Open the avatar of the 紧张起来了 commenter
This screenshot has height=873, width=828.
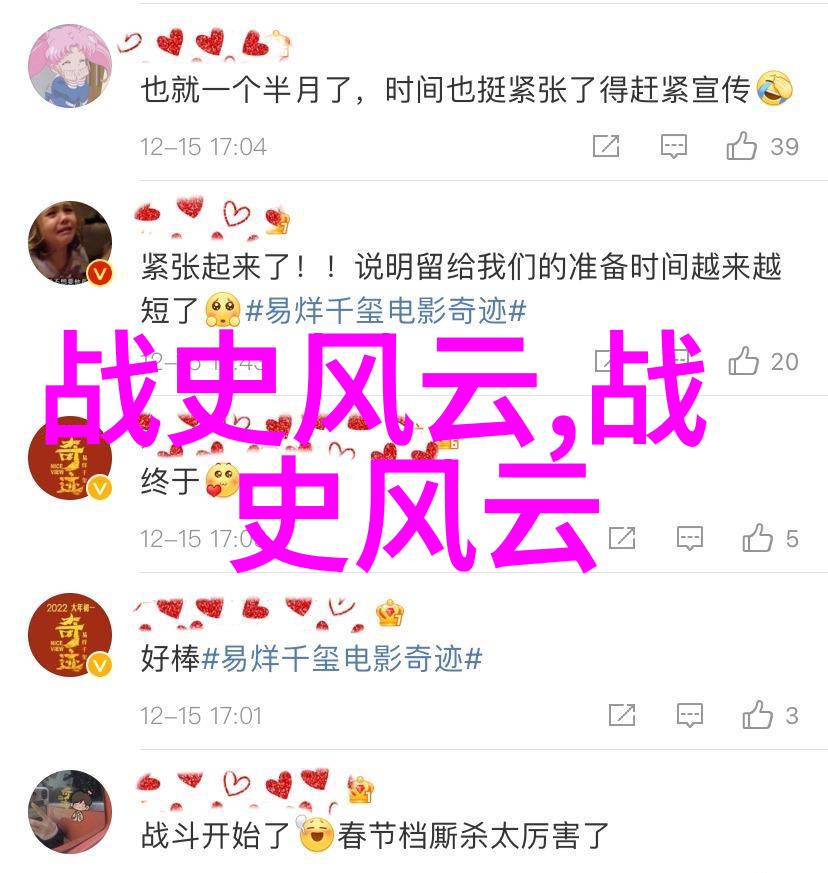click(69, 243)
